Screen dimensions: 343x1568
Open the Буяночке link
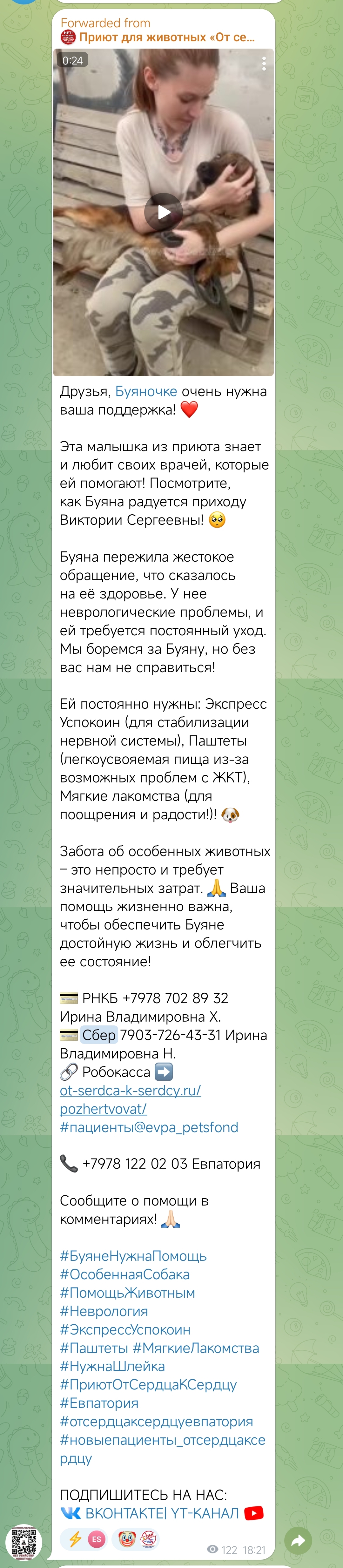click(x=146, y=391)
